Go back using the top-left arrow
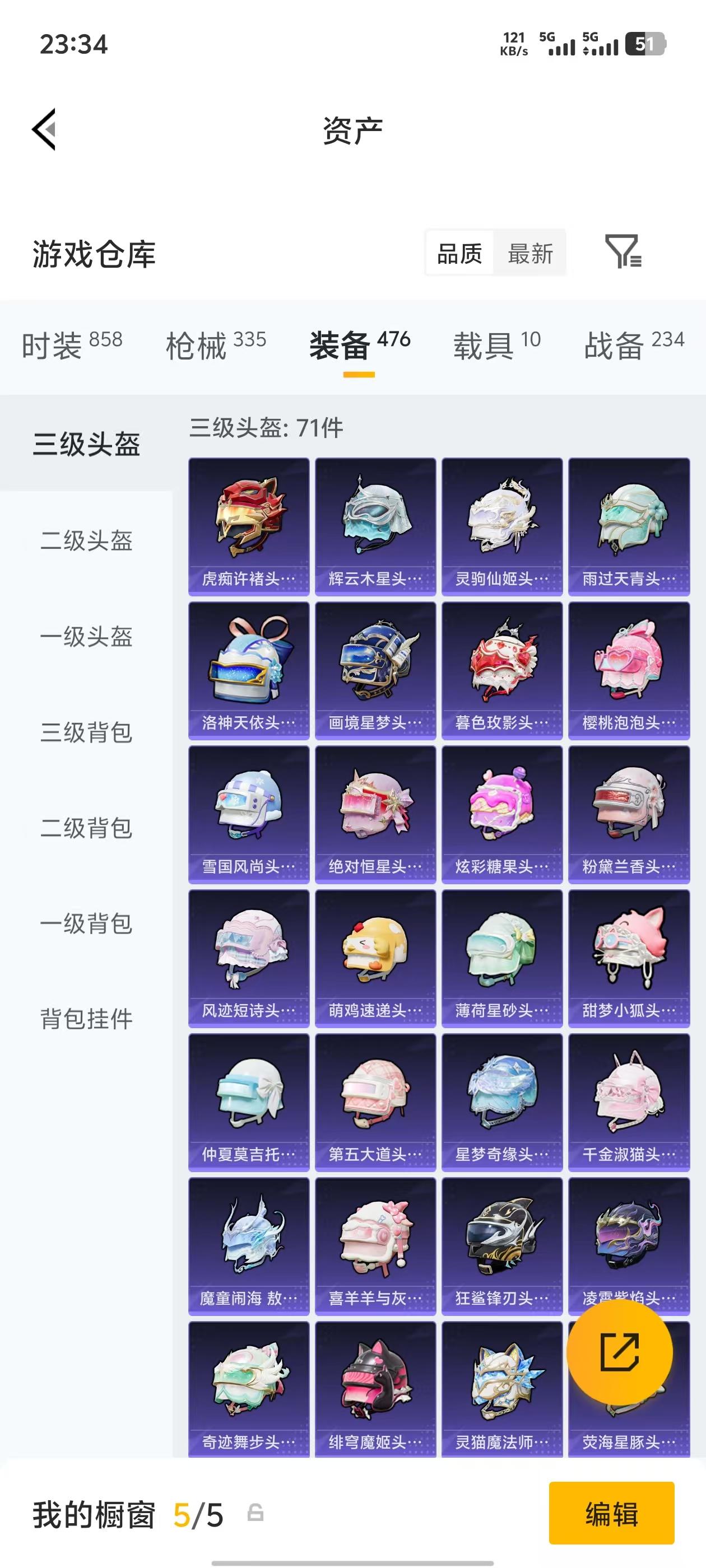 44,129
